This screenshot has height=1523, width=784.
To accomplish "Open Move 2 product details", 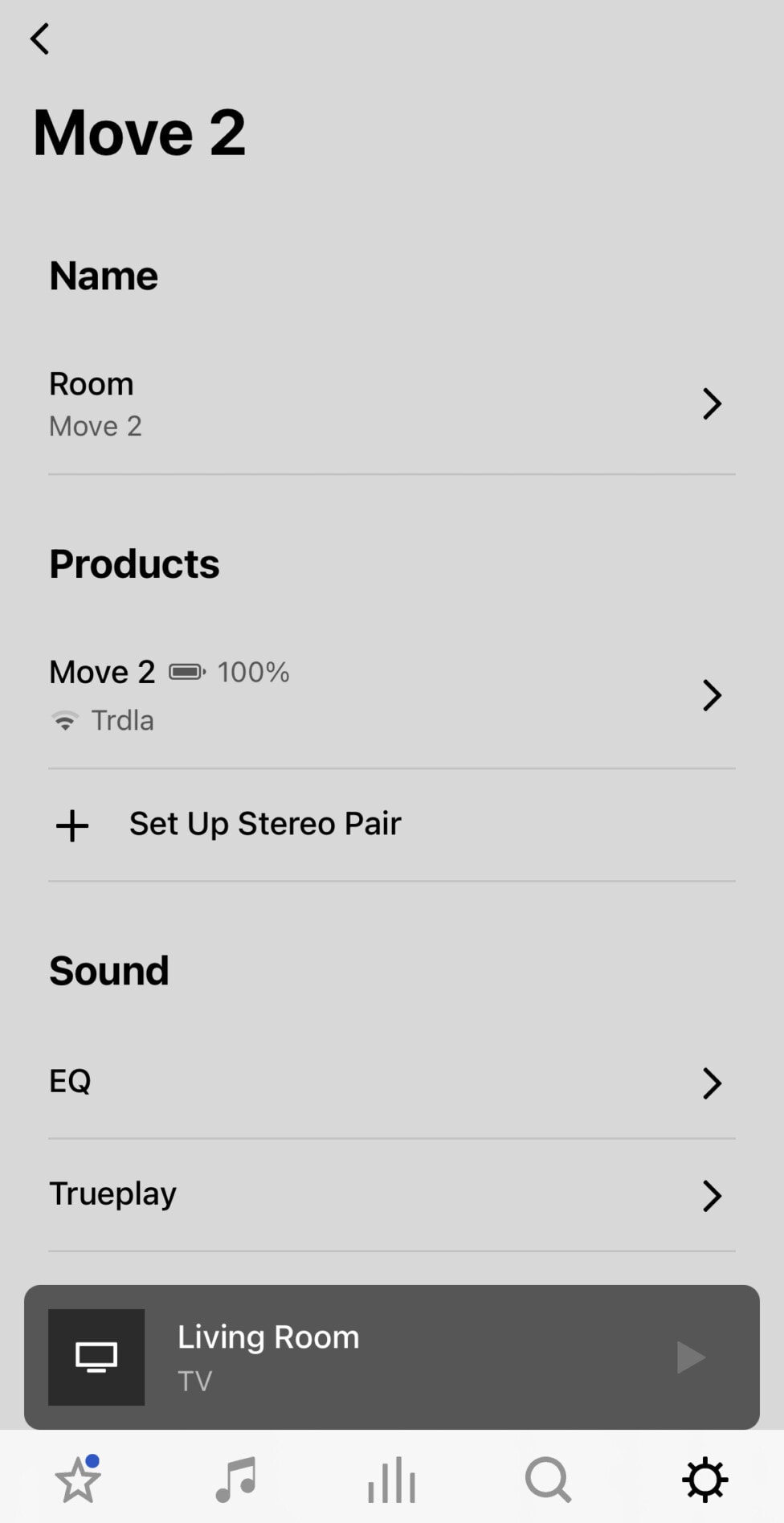I will (392, 695).
